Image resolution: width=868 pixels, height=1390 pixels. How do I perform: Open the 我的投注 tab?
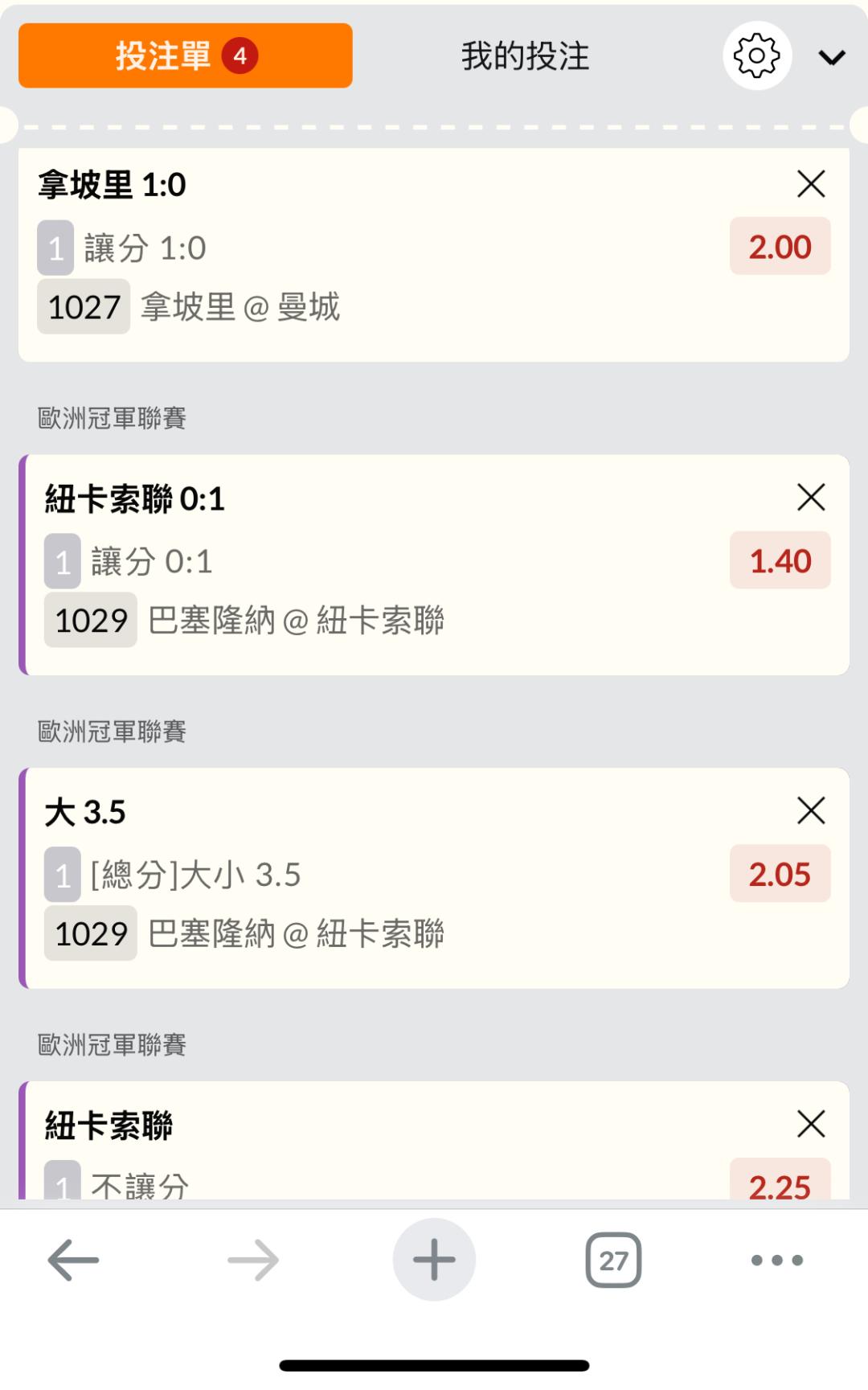pyautogui.click(x=525, y=56)
